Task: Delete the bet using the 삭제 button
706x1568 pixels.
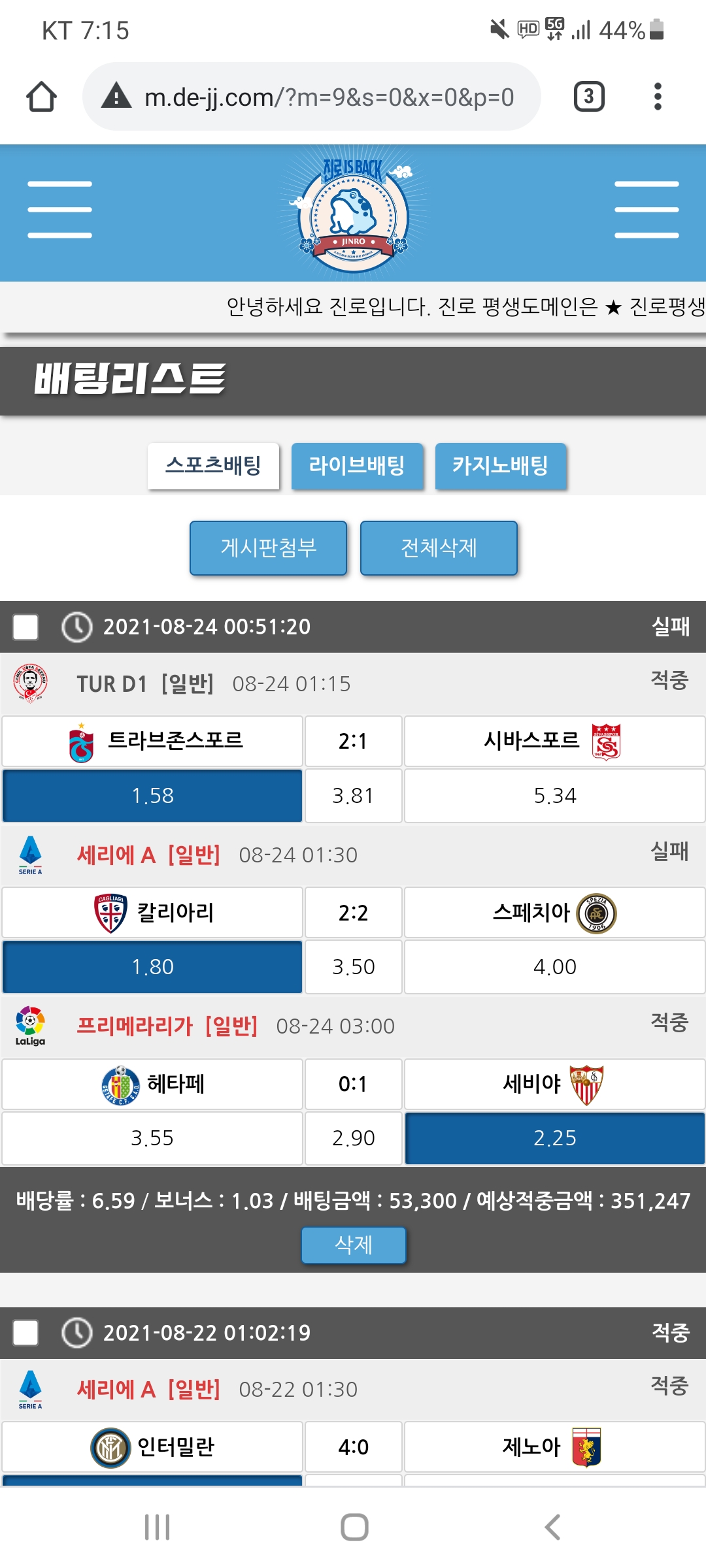Action: point(353,1245)
